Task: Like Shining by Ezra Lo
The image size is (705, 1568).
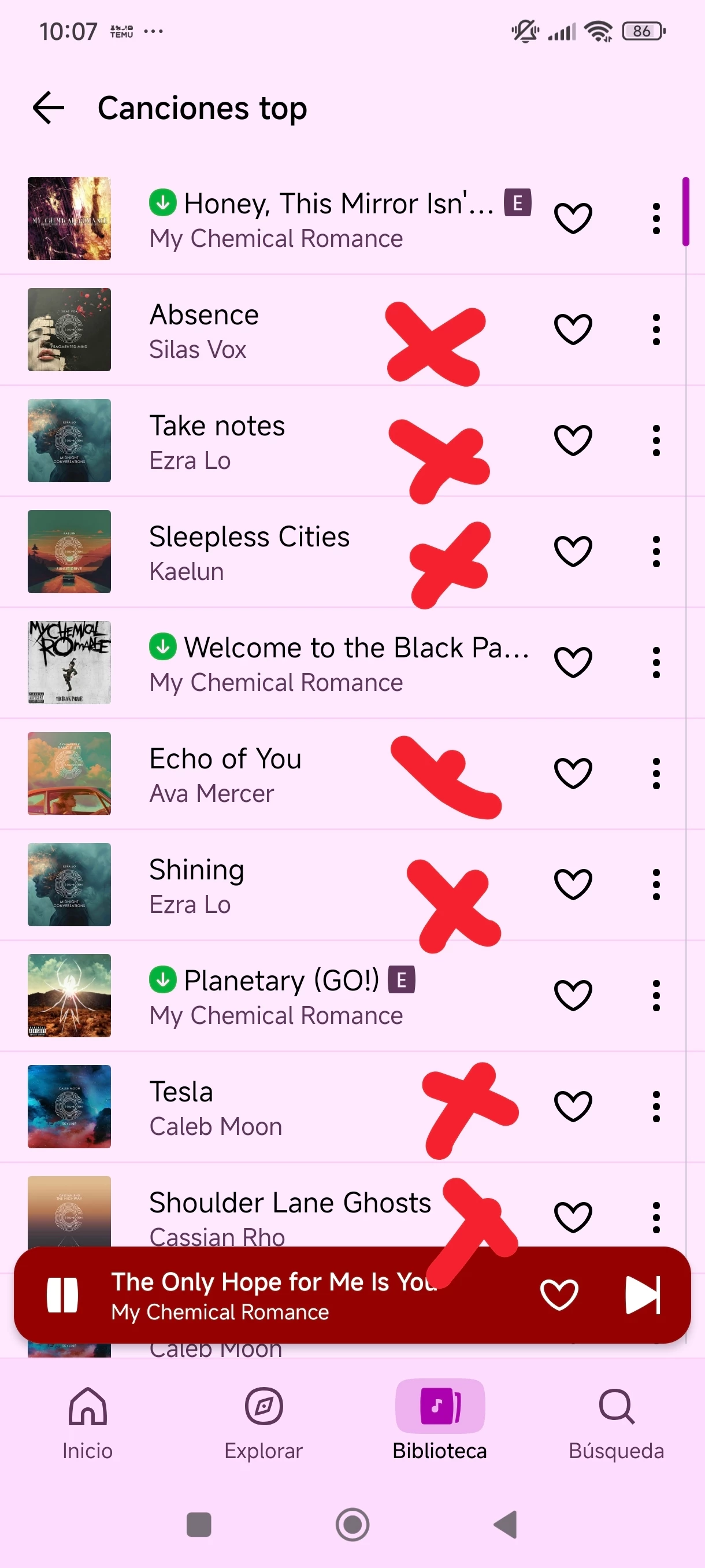Action: pos(573,884)
